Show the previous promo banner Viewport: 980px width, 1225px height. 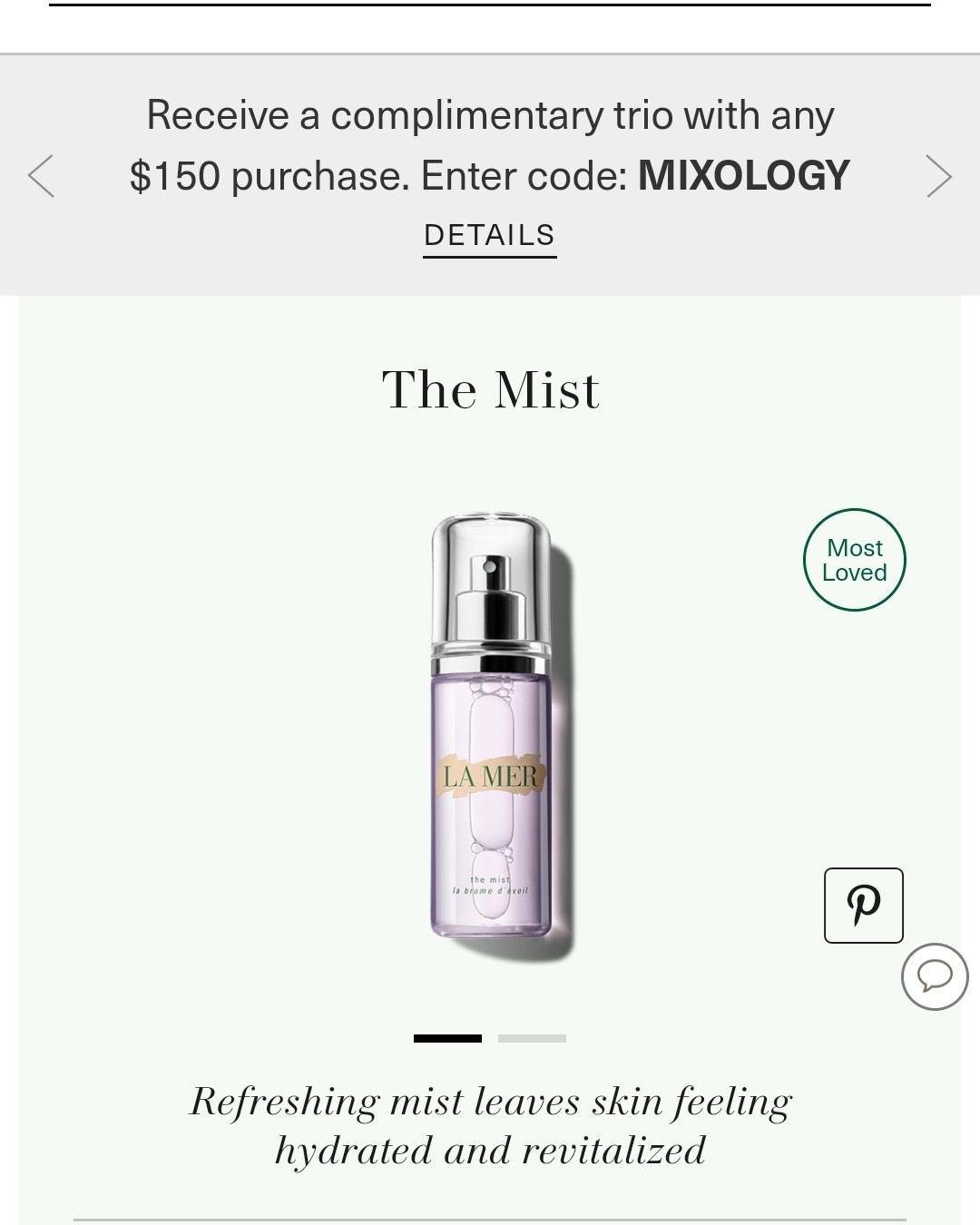(x=41, y=175)
